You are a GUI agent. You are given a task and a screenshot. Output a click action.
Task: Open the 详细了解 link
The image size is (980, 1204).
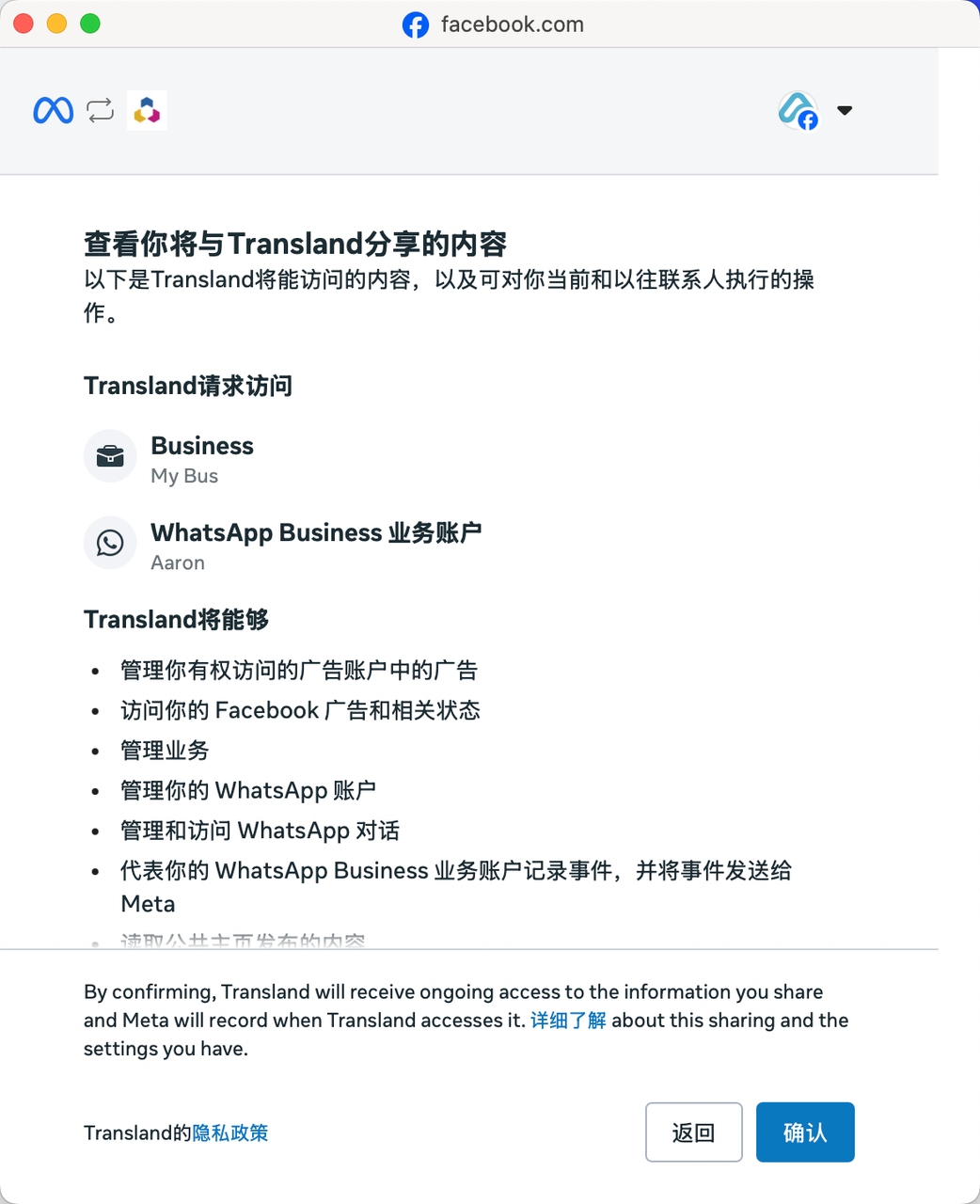[x=568, y=1021]
